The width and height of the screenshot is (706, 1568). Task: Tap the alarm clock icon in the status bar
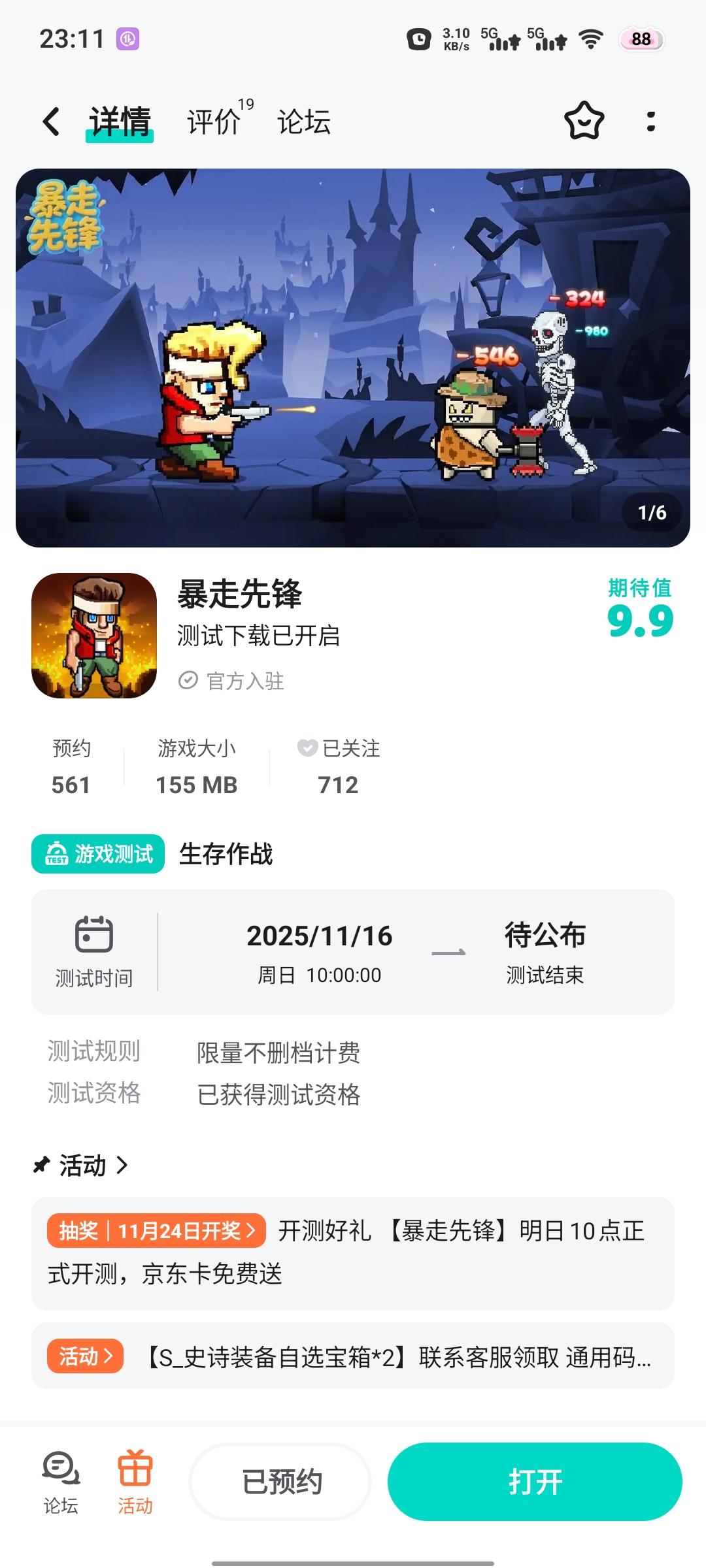pos(419,41)
